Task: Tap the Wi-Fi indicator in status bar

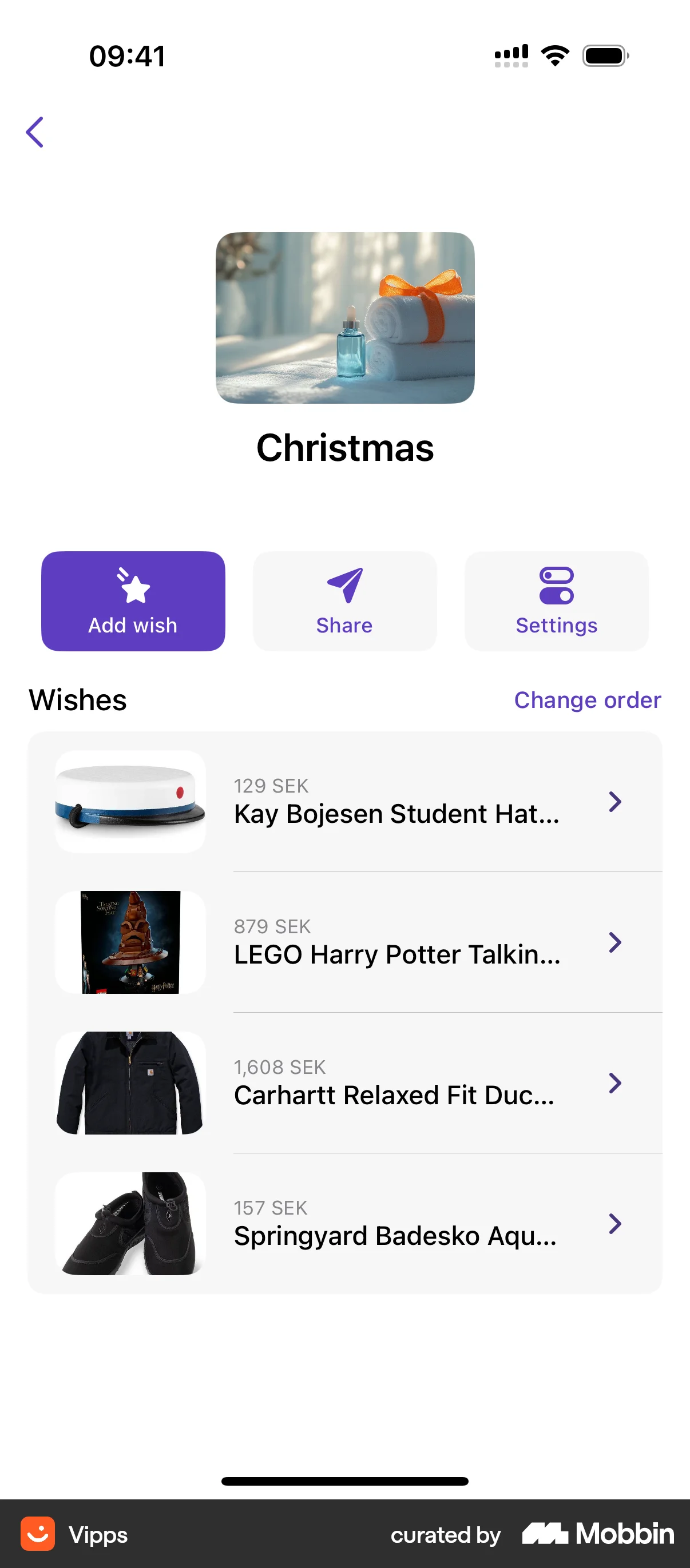Action: tap(554, 55)
